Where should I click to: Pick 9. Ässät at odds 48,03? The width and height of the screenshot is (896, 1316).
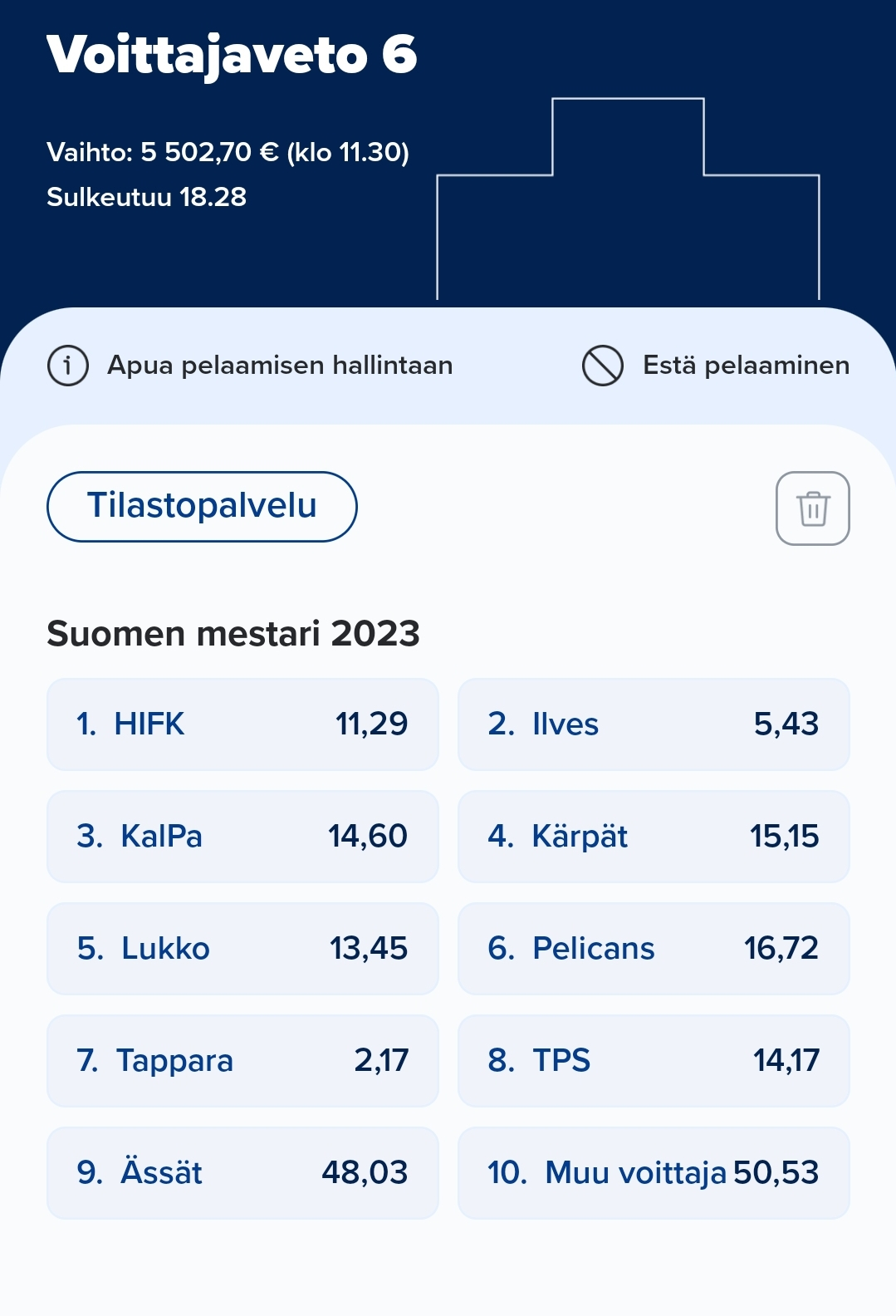242,1173
